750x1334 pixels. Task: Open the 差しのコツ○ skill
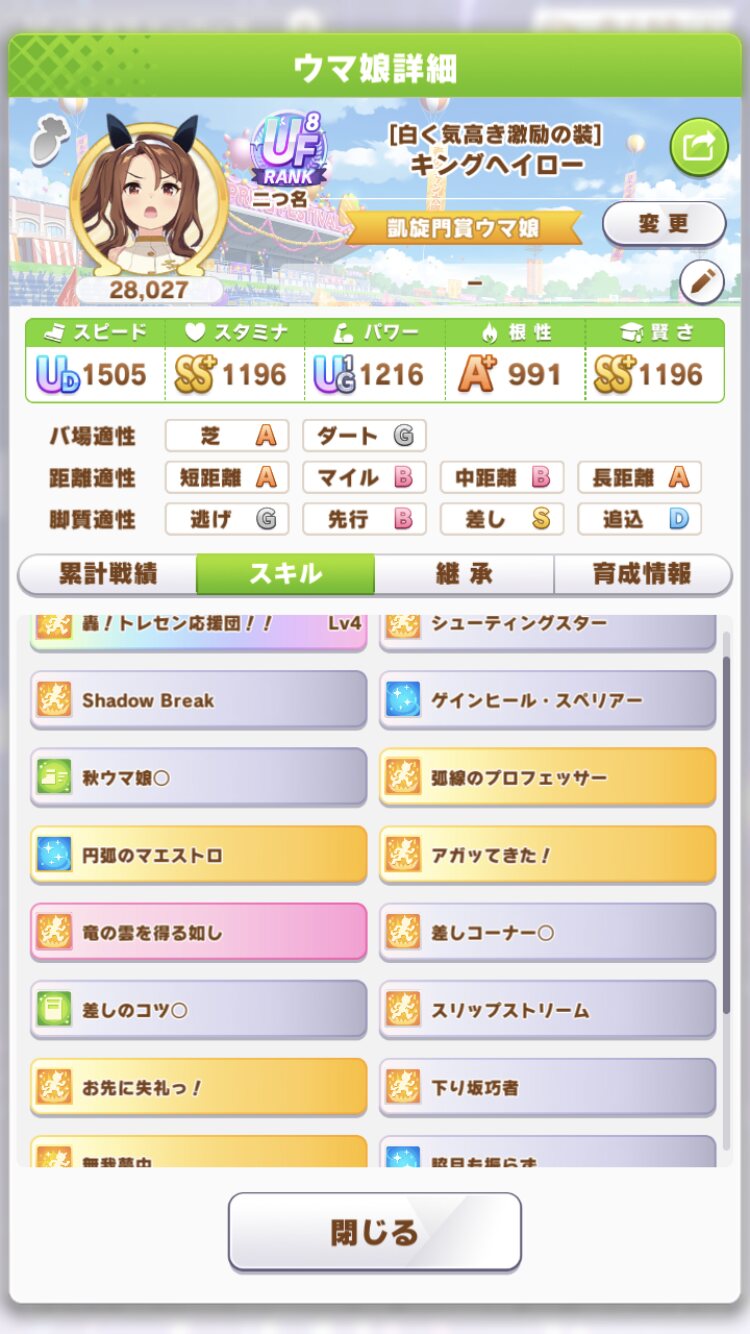(x=198, y=1010)
